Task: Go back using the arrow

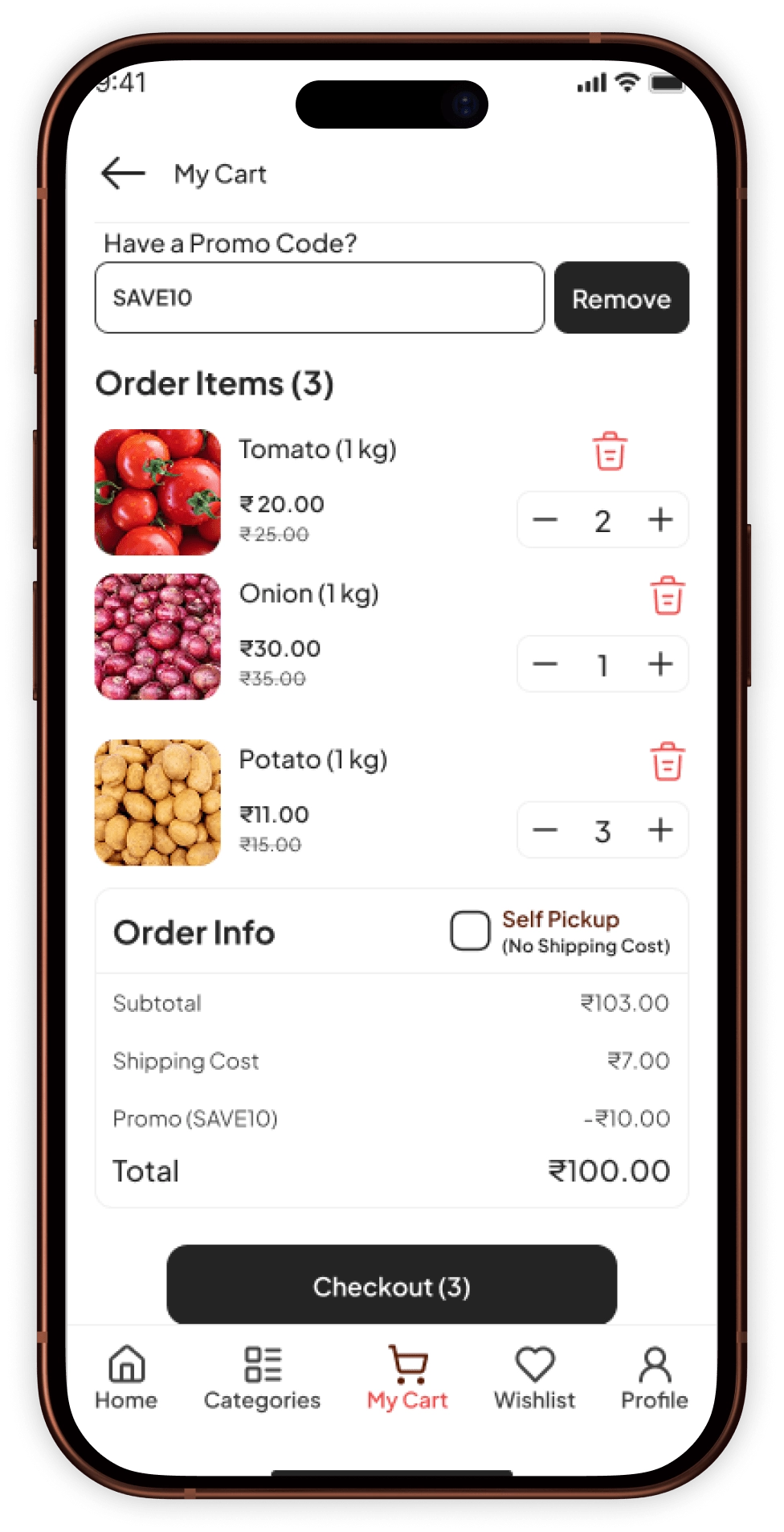Action: (x=123, y=174)
